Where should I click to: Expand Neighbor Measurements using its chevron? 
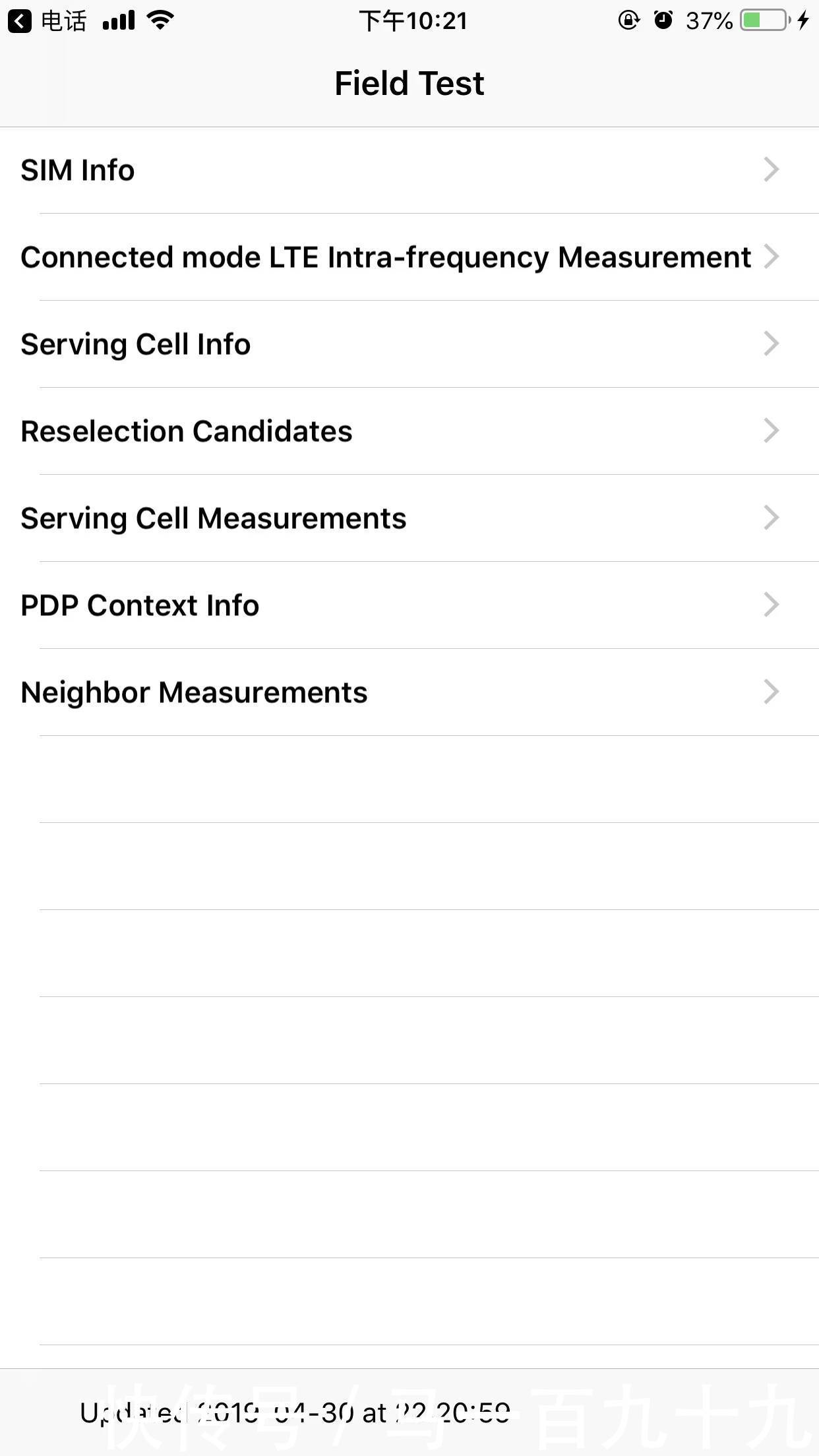click(772, 692)
